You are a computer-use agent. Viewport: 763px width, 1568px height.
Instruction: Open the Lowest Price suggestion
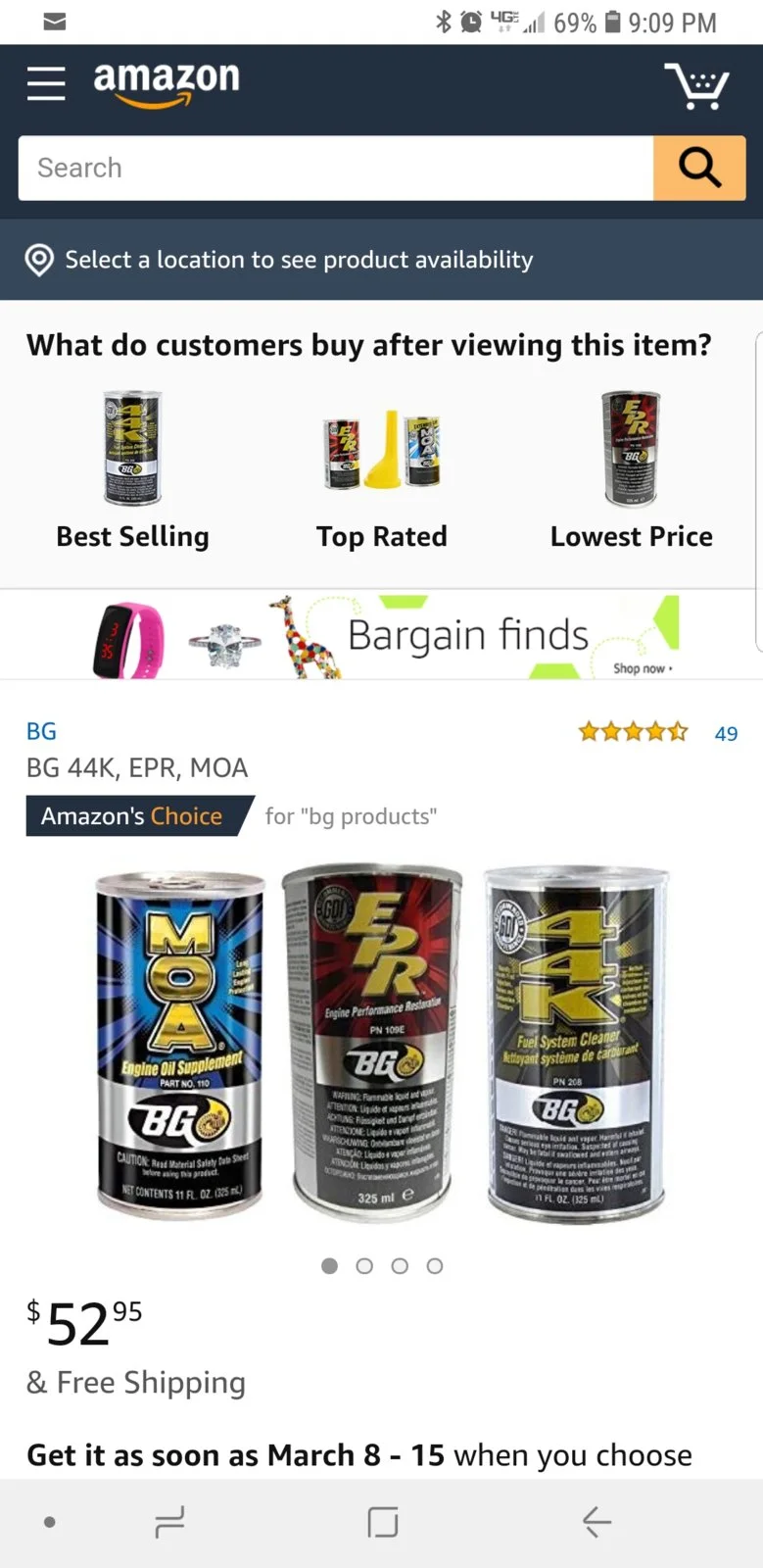pyautogui.click(x=631, y=470)
